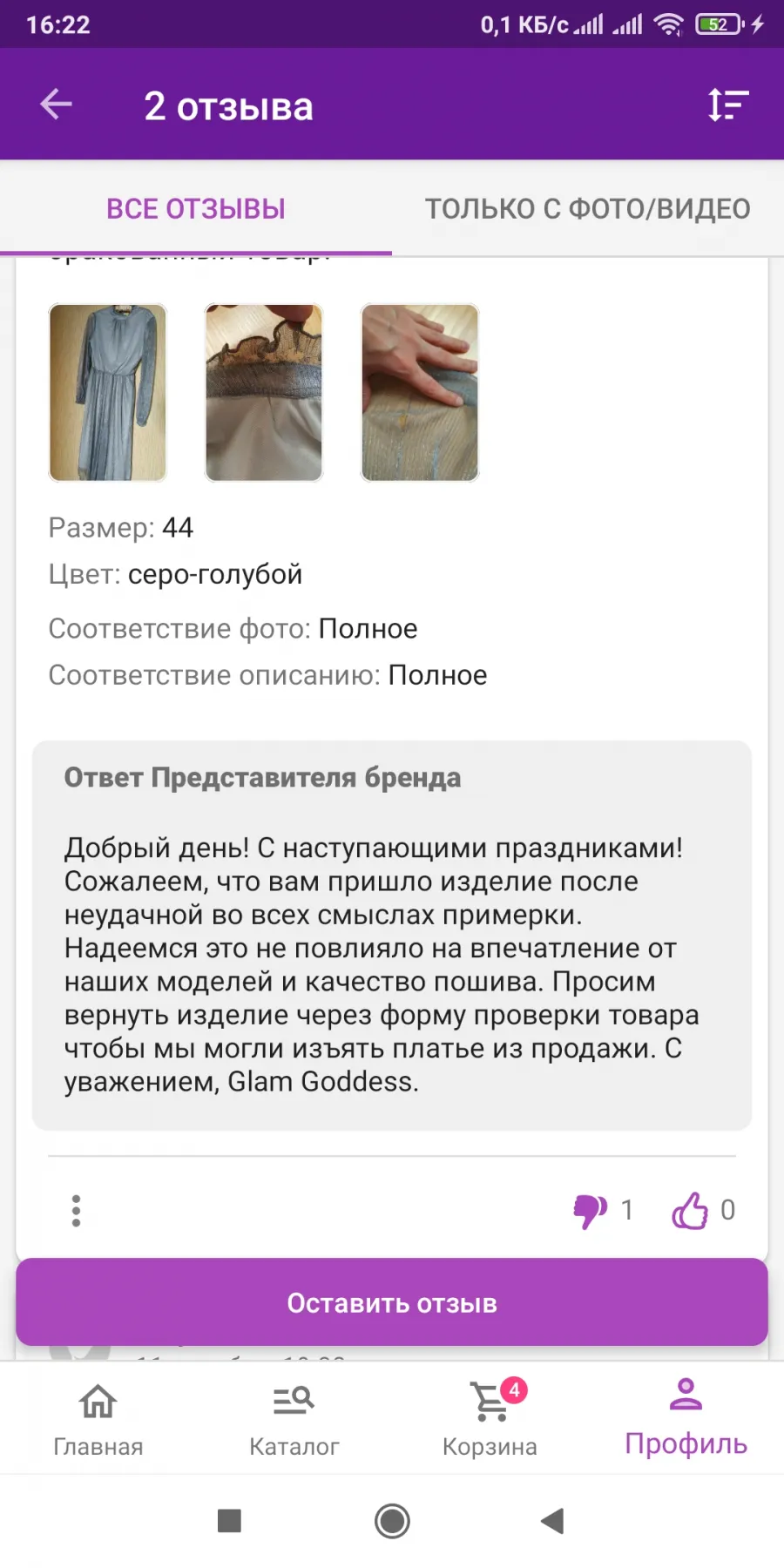
Task: Open the Профиль tab
Action: click(686, 1418)
